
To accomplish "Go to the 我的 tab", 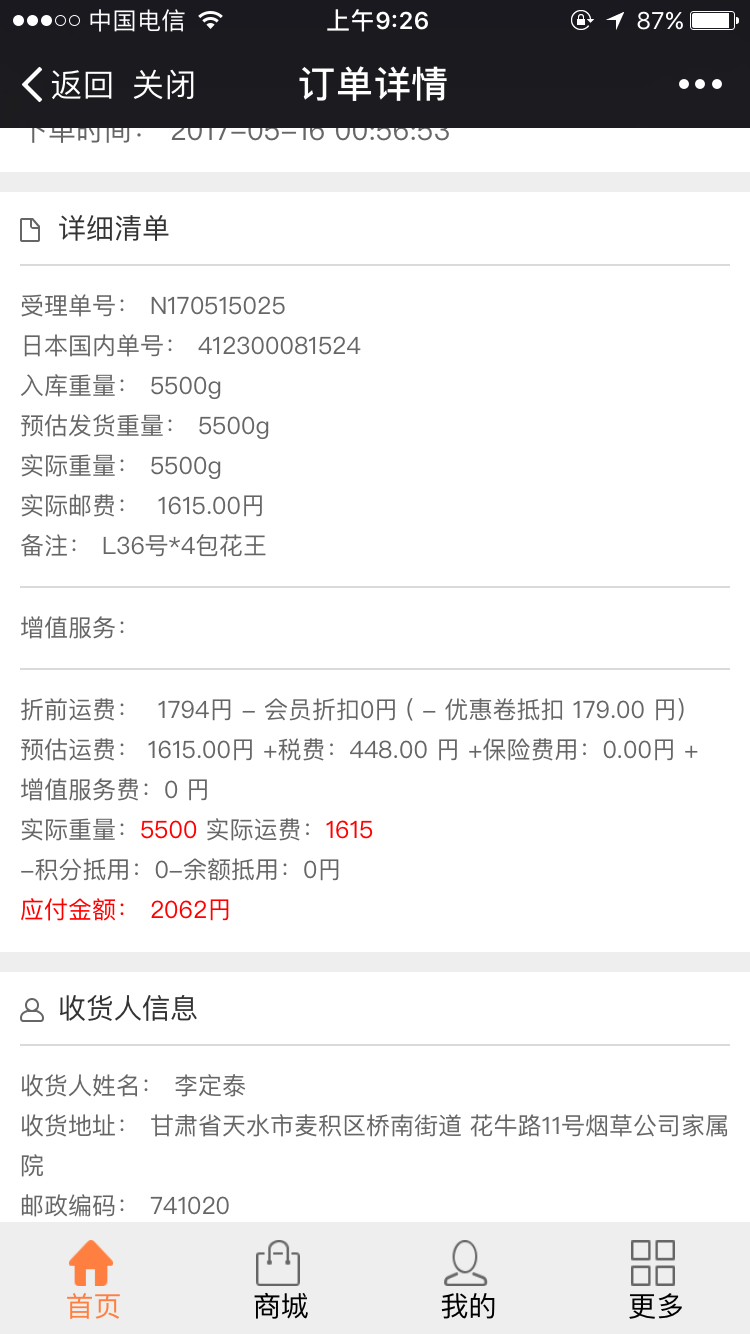I will tap(467, 1280).
